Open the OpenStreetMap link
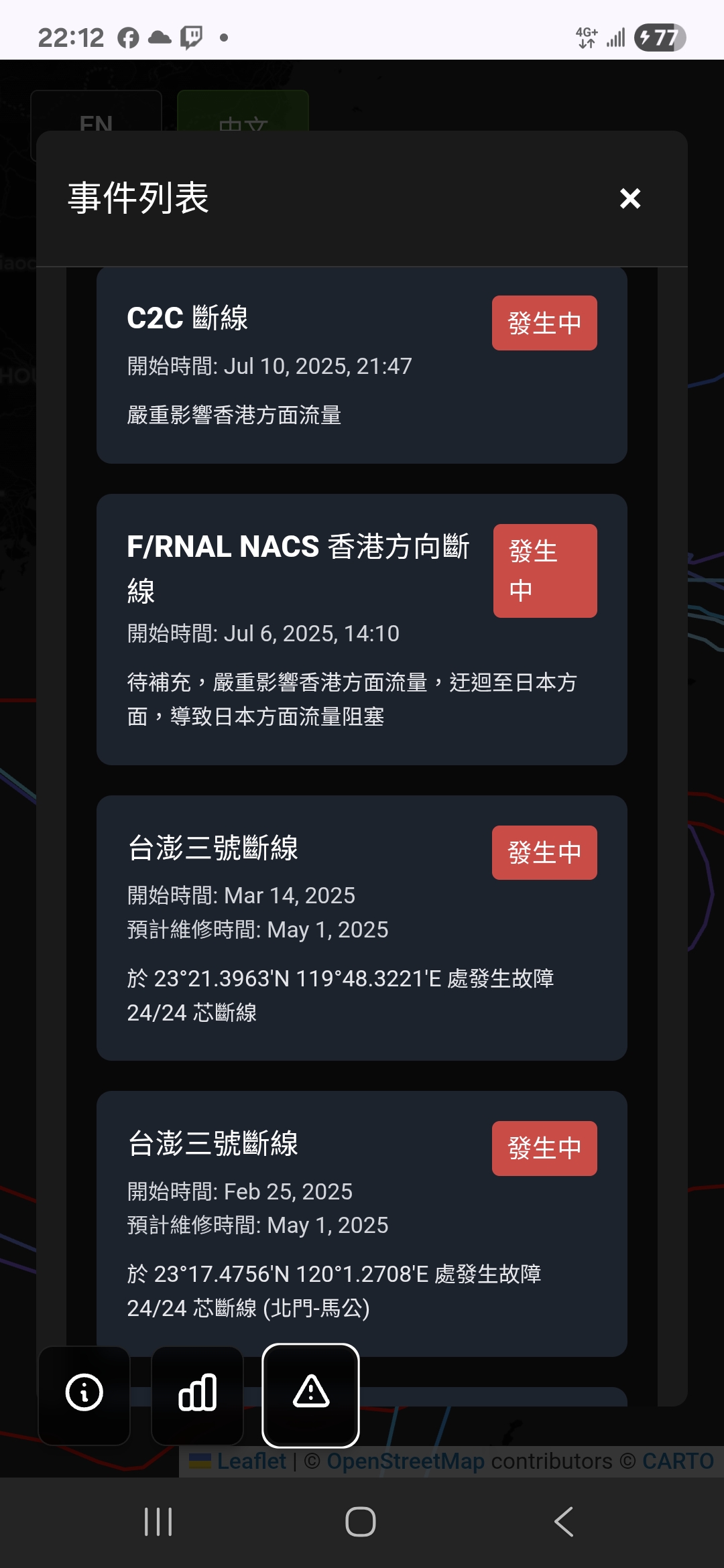 406,1461
